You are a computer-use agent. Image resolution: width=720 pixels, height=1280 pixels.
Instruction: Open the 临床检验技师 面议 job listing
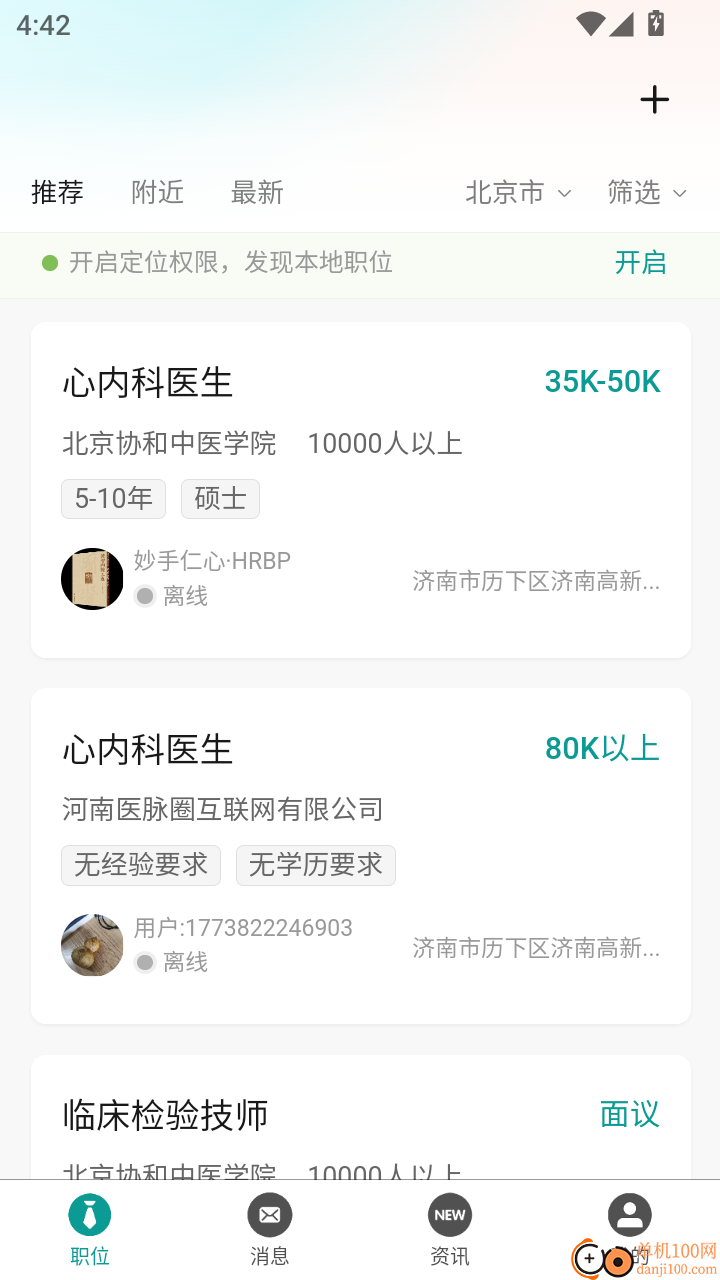[360, 1115]
